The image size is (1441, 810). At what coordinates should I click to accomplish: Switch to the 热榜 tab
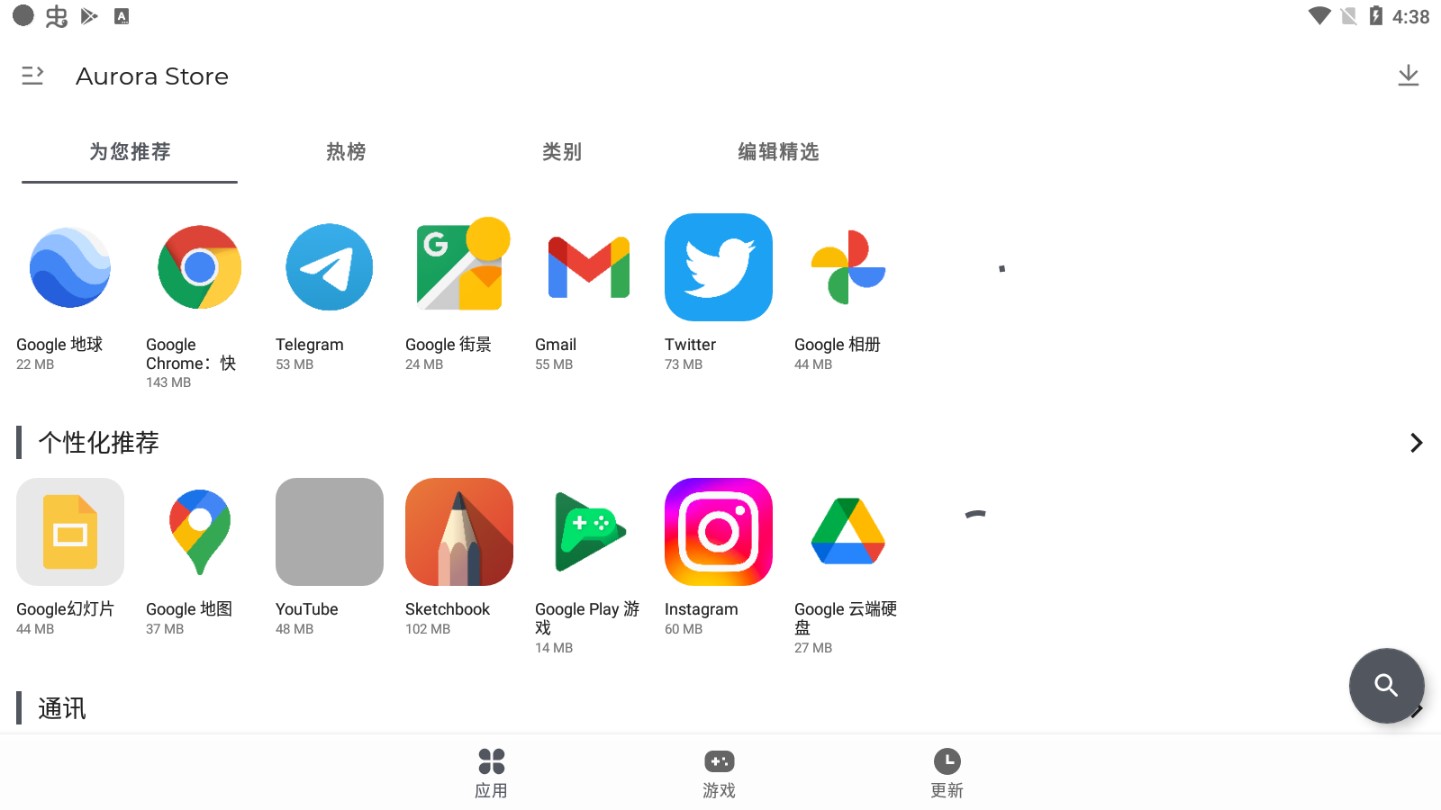(x=346, y=152)
